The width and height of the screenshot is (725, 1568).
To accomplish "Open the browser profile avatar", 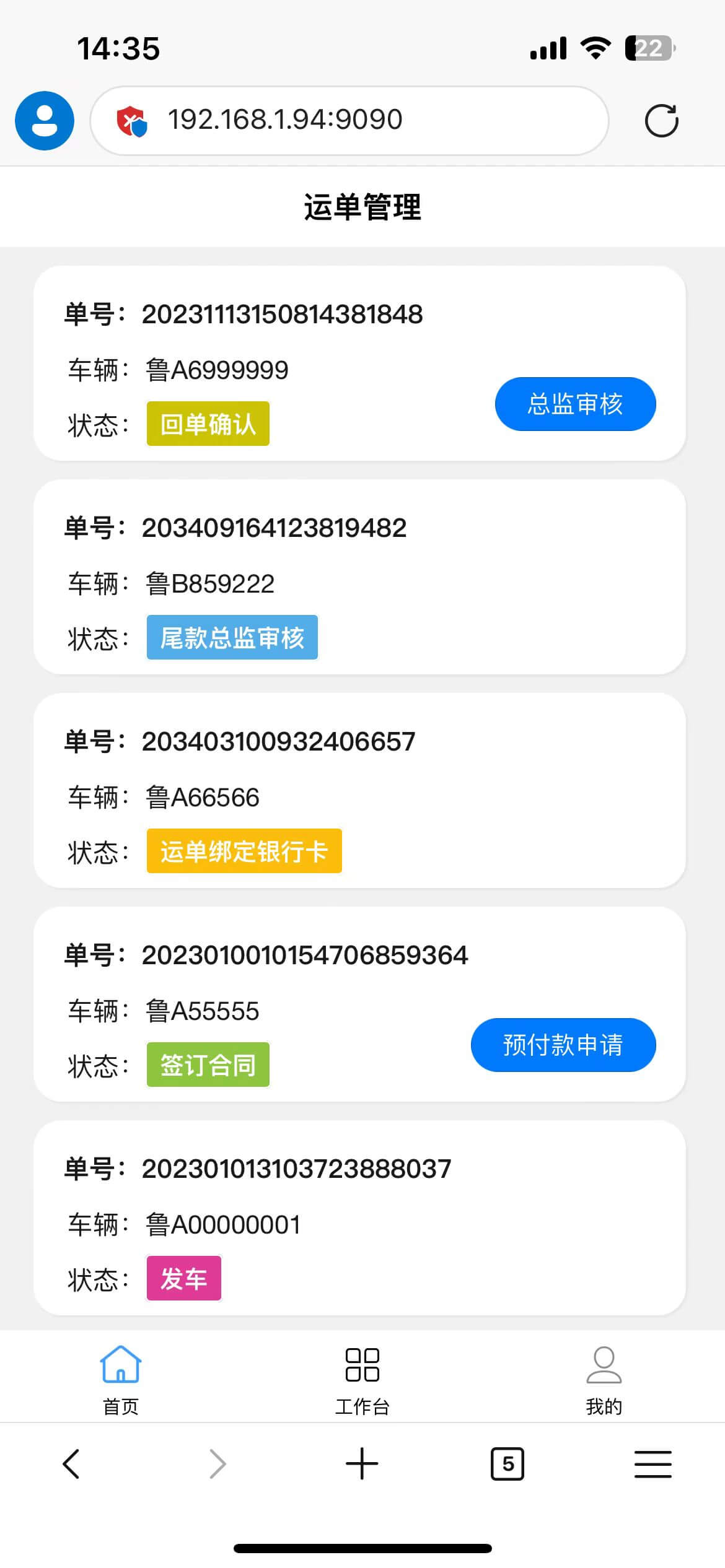I will 45,120.
